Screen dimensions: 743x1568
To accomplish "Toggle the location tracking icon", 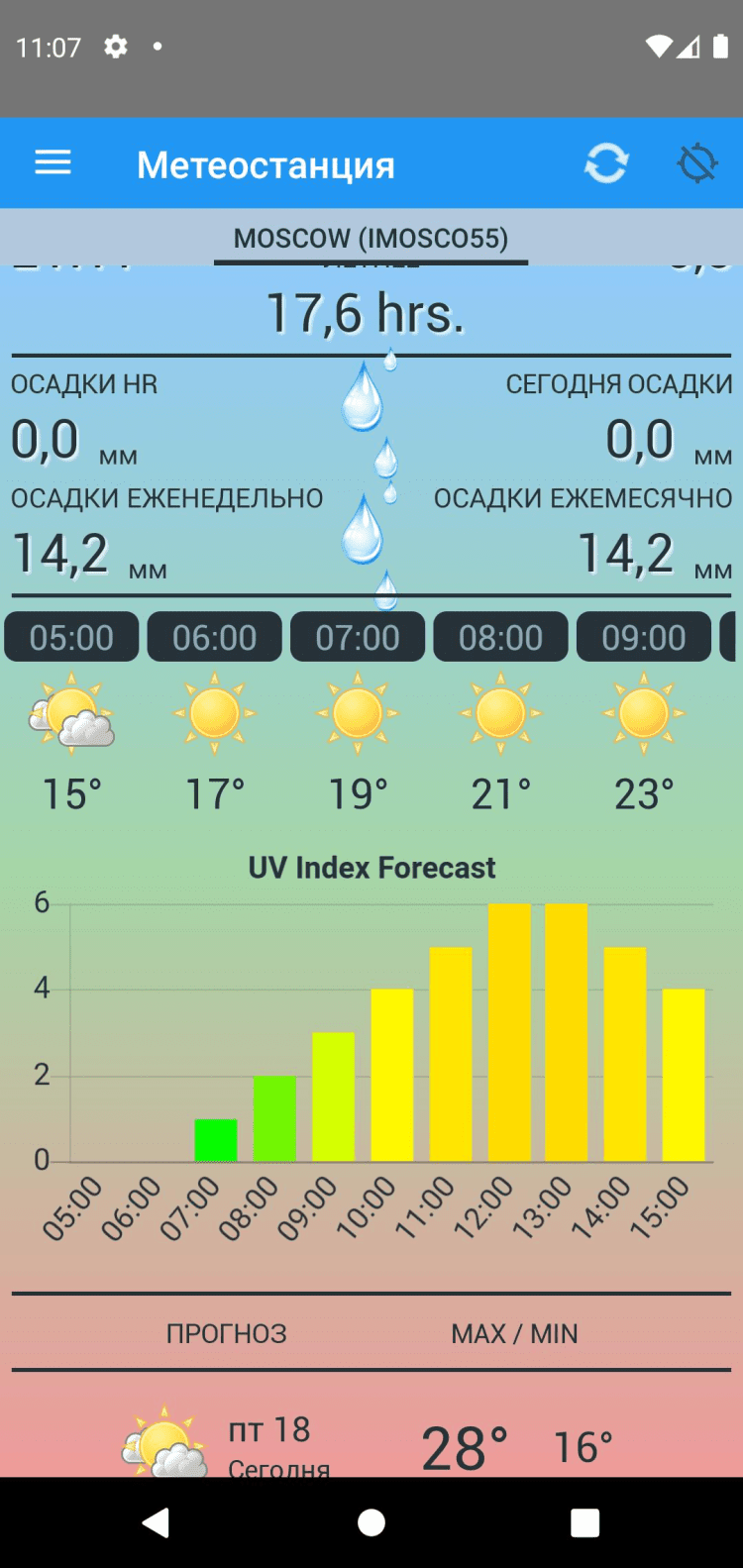I will [696, 163].
